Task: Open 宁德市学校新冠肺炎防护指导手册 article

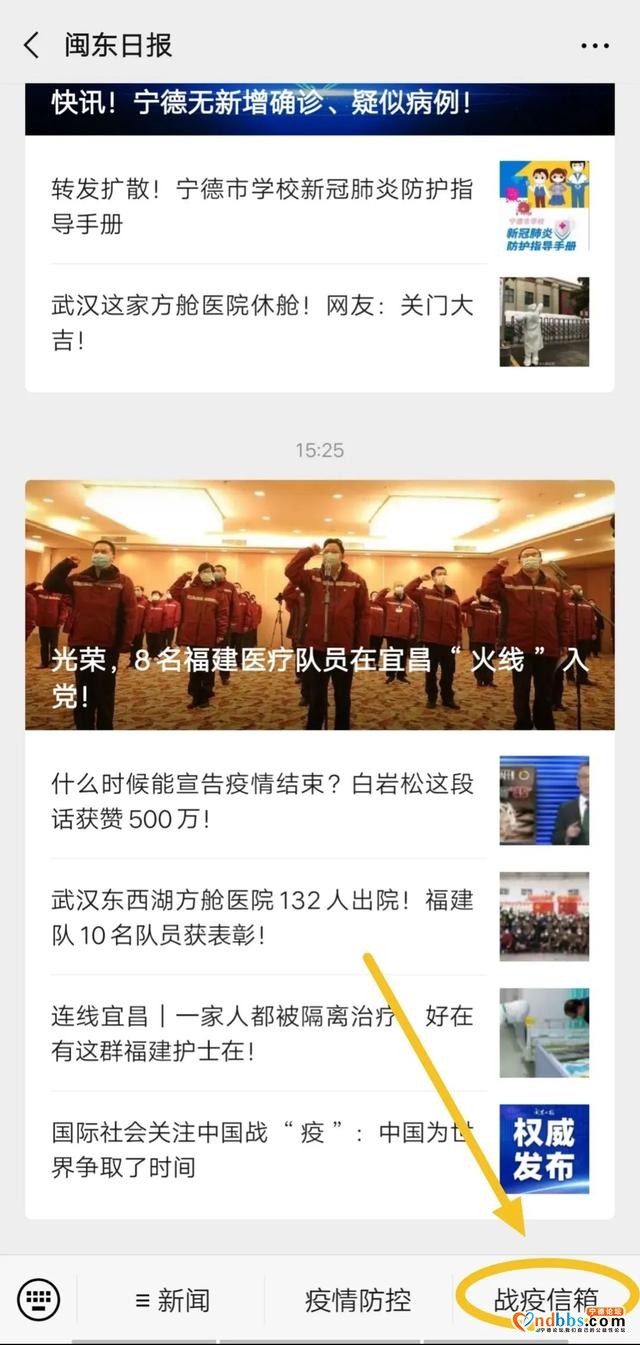Action: point(264,206)
